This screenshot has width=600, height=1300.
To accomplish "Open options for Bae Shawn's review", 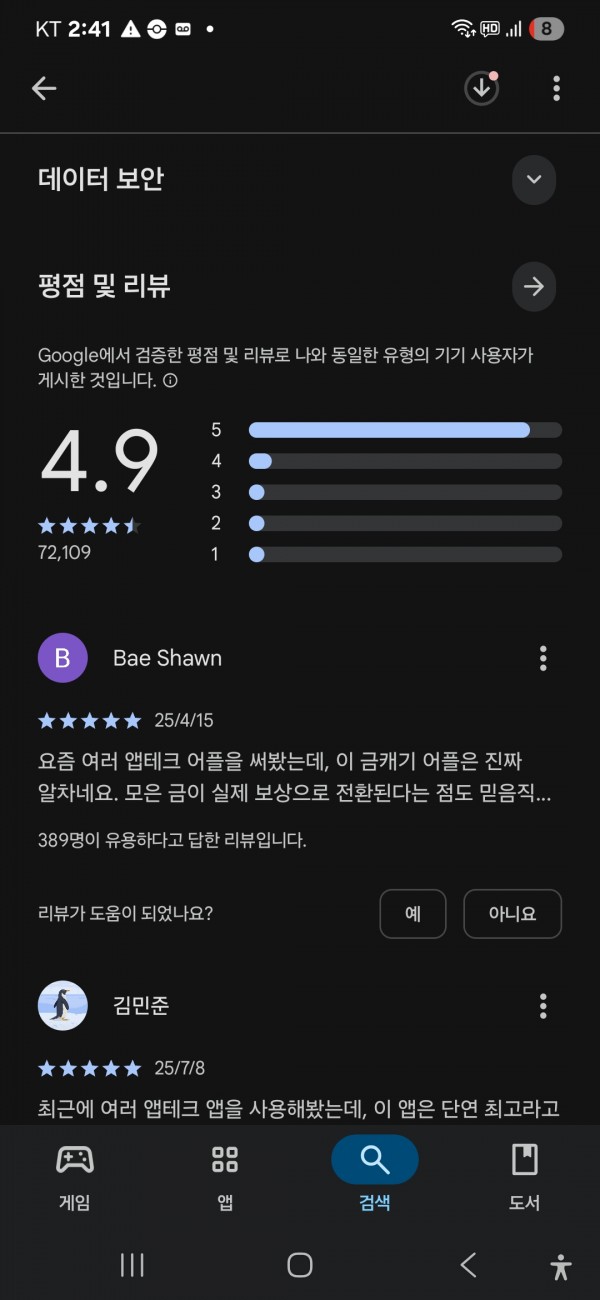I will click(543, 658).
